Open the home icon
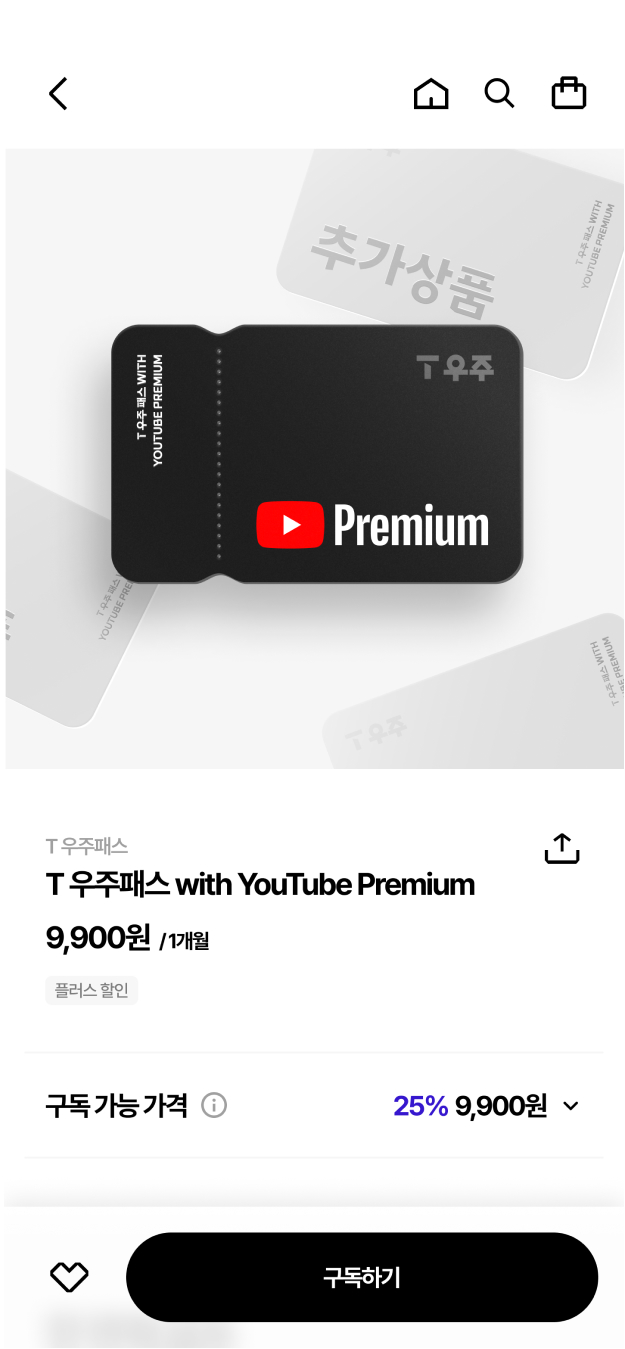 [431, 94]
